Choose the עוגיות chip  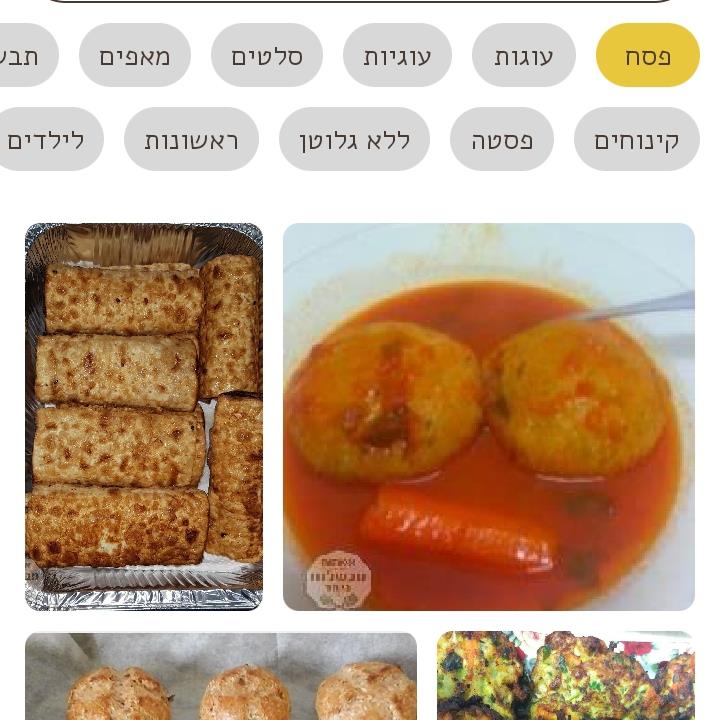pyautogui.click(x=397, y=56)
